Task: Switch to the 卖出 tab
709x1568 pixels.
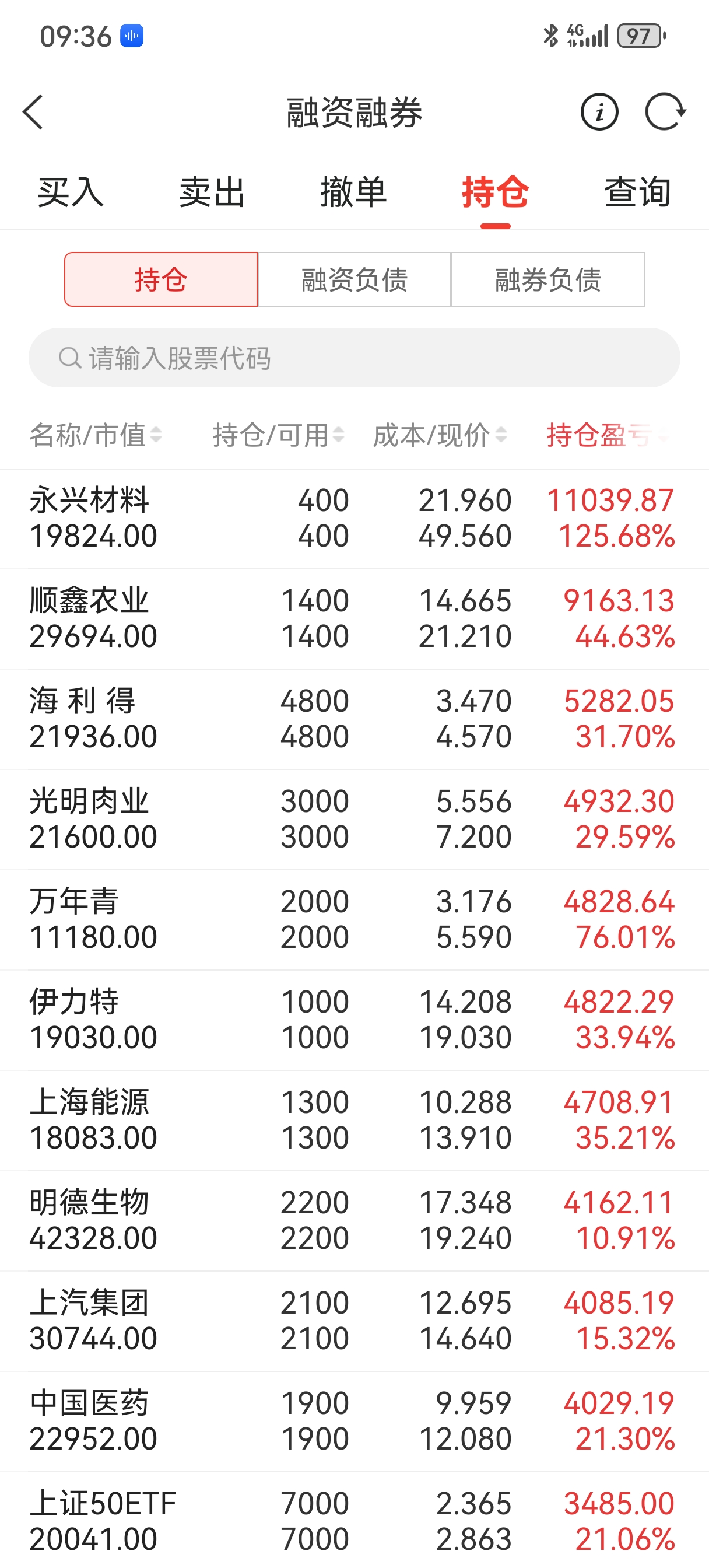Action: click(212, 192)
